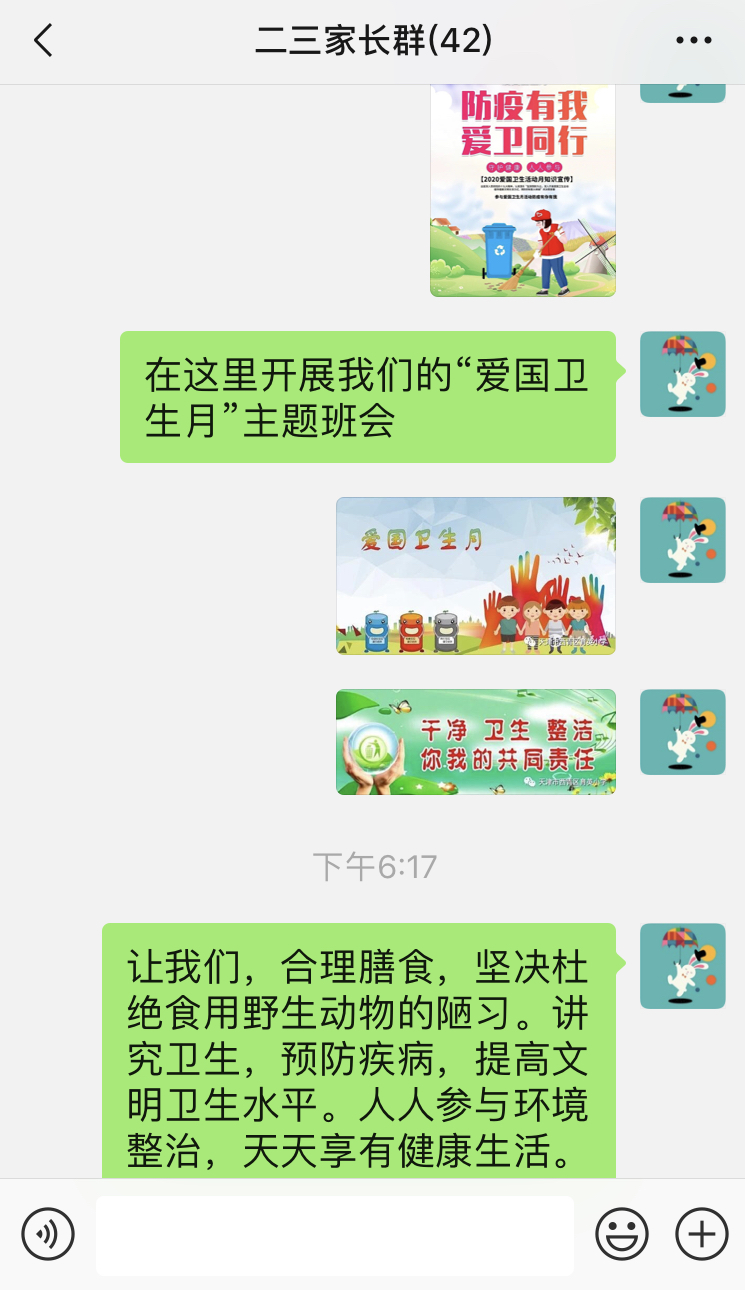Open the emoji sticker panel
The height and width of the screenshot is (1290, 745).
[x=621, y=1234]
